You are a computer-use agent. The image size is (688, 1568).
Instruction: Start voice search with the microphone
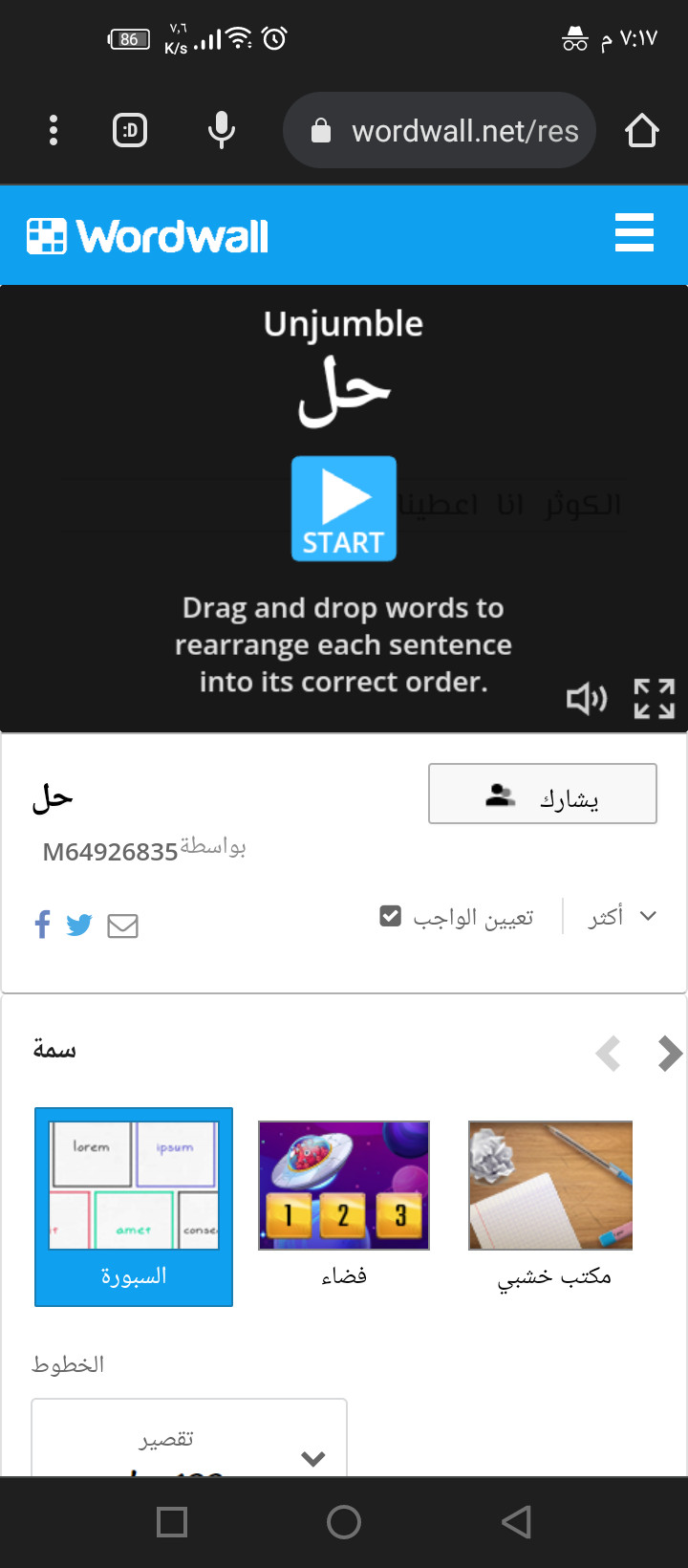click(x=222, y=130)
